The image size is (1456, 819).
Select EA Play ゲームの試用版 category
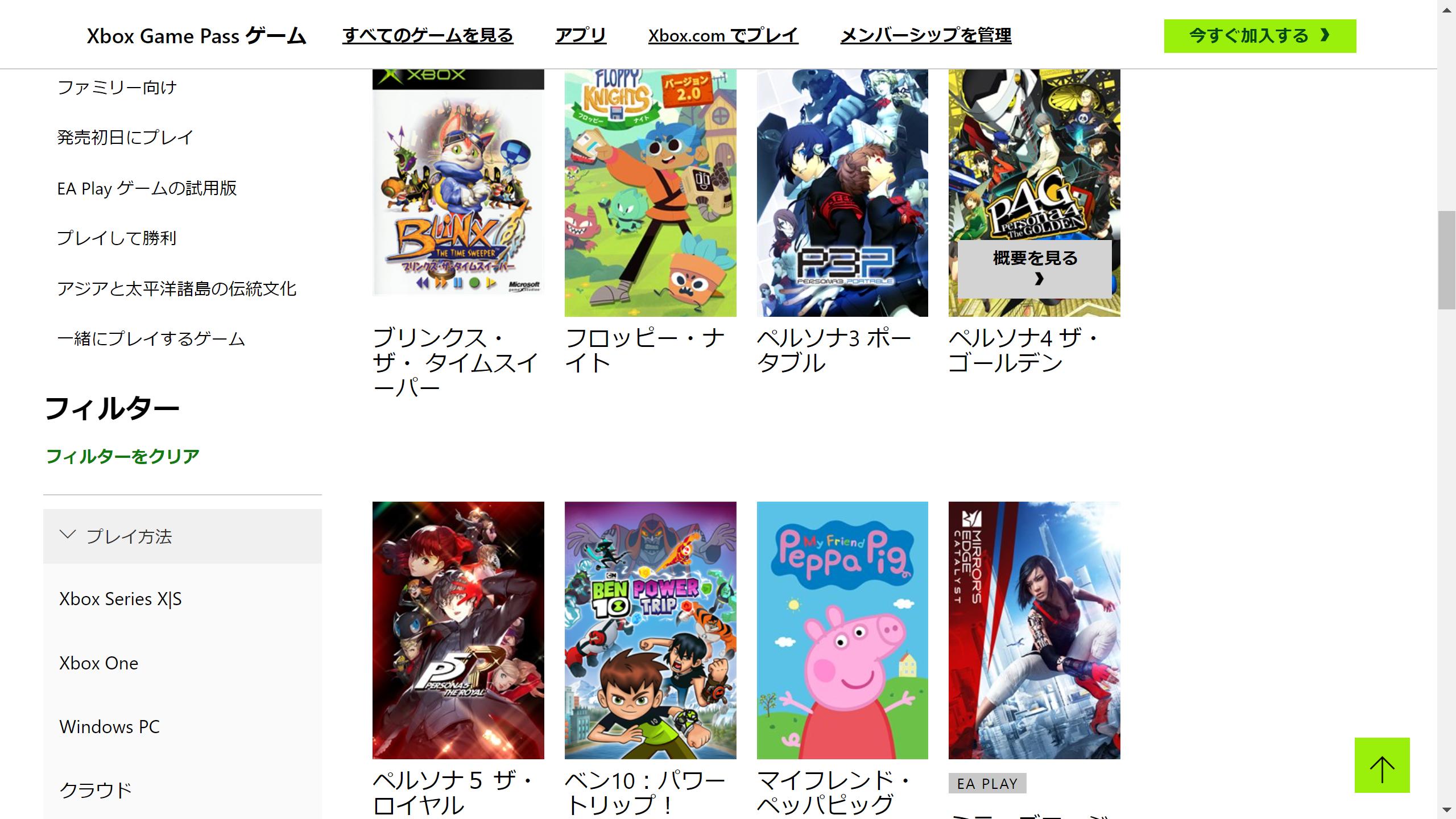coord(147,188)
